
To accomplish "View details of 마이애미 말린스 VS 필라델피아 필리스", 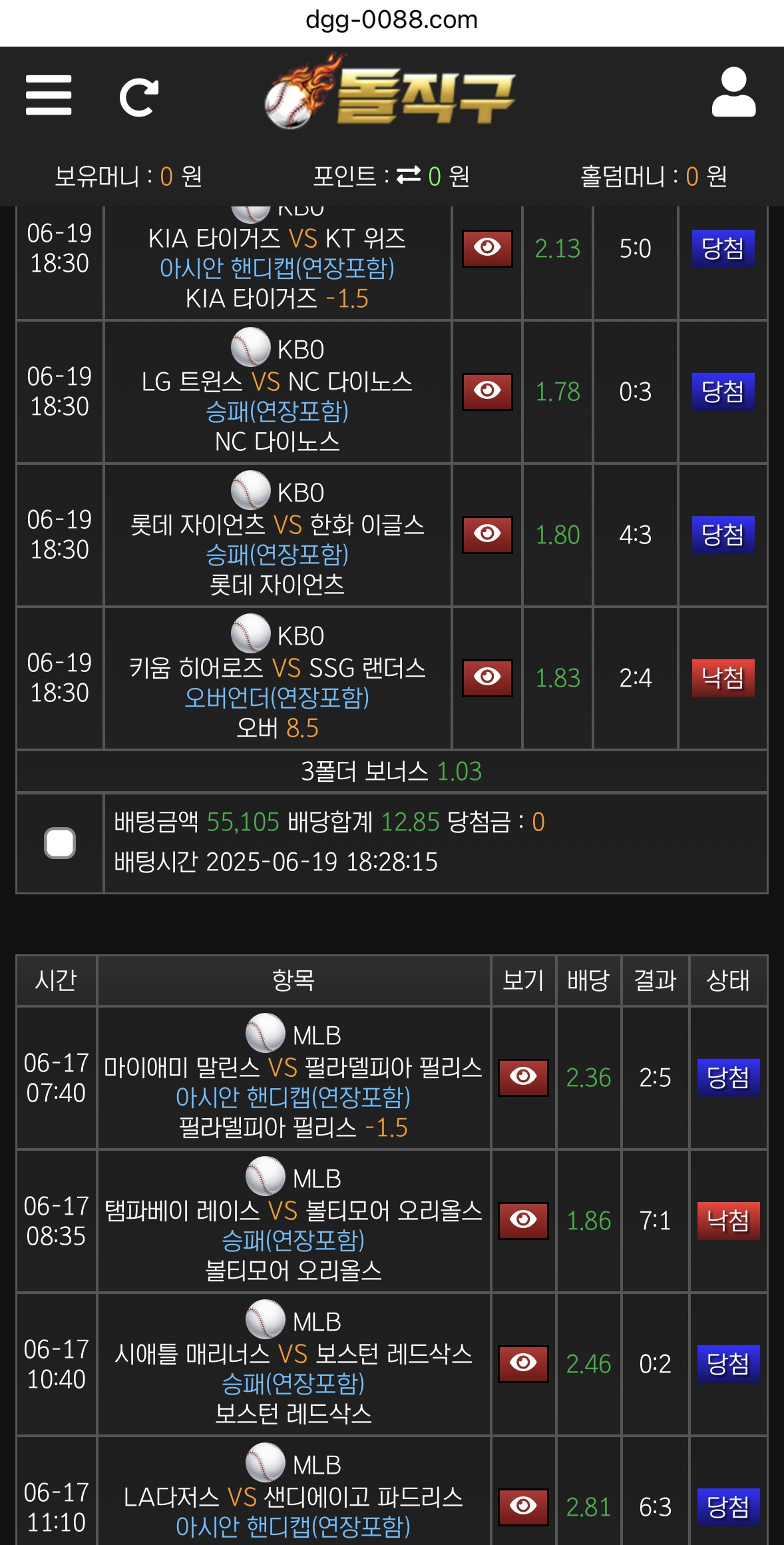I will pyautogui.click(x=523, y=1077).
